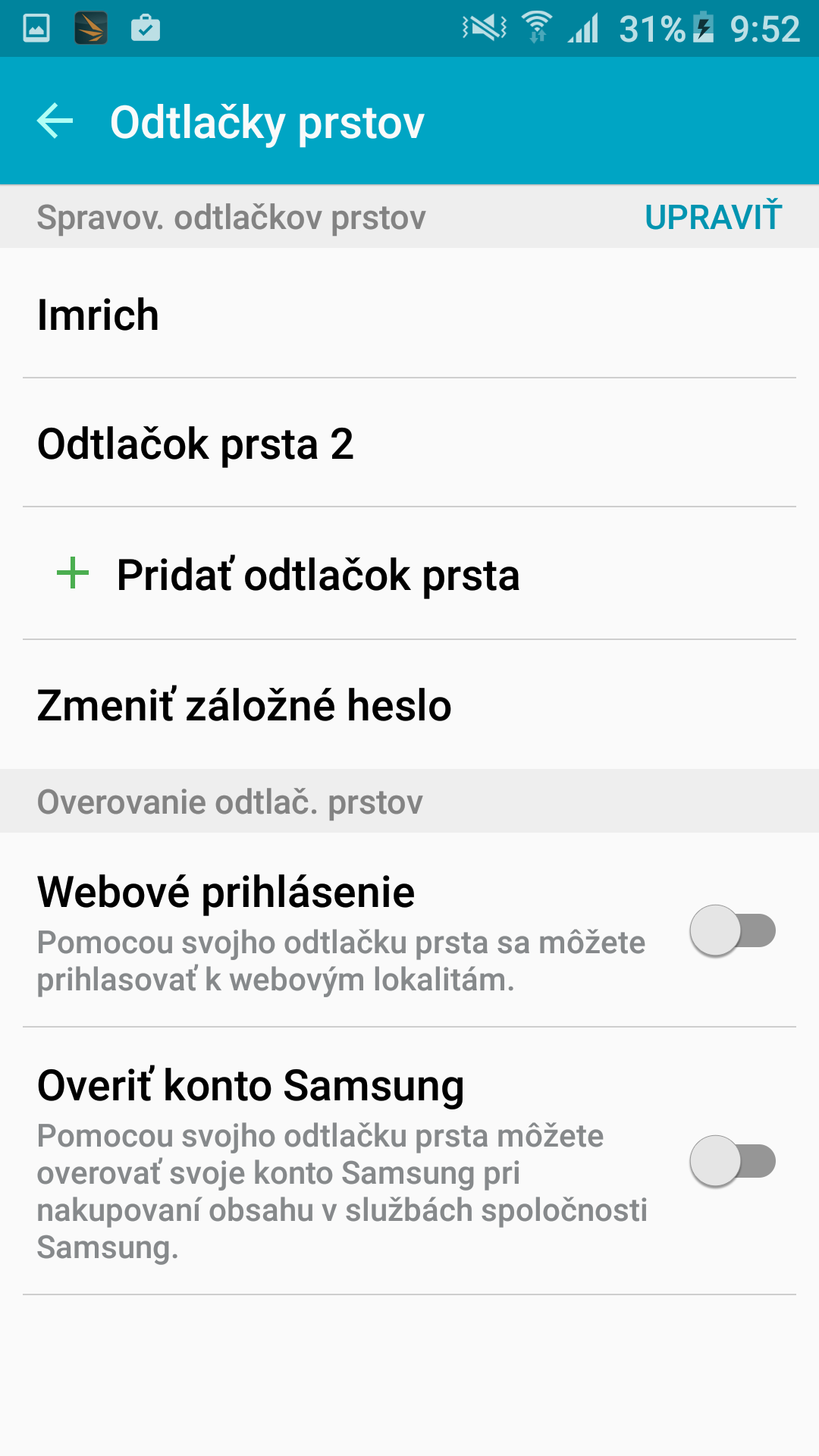This screenshot has height=1456, width=819.
Task: Turn on Overiť konto Samsung
Action: (733, 1161)
